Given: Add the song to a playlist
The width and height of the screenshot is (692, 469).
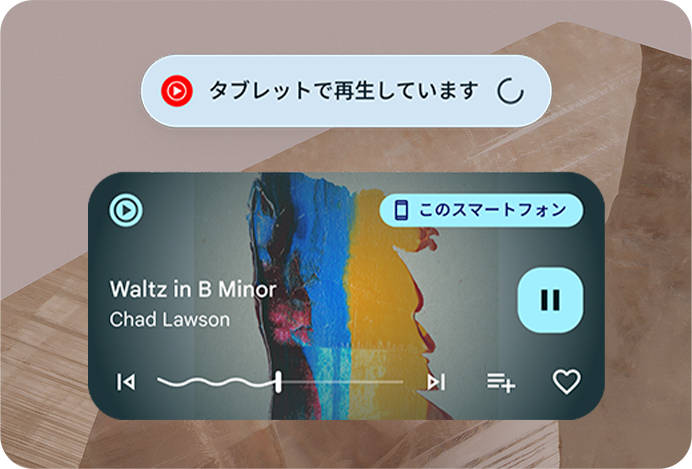Looking at the screenshot, I should [501, 382].
